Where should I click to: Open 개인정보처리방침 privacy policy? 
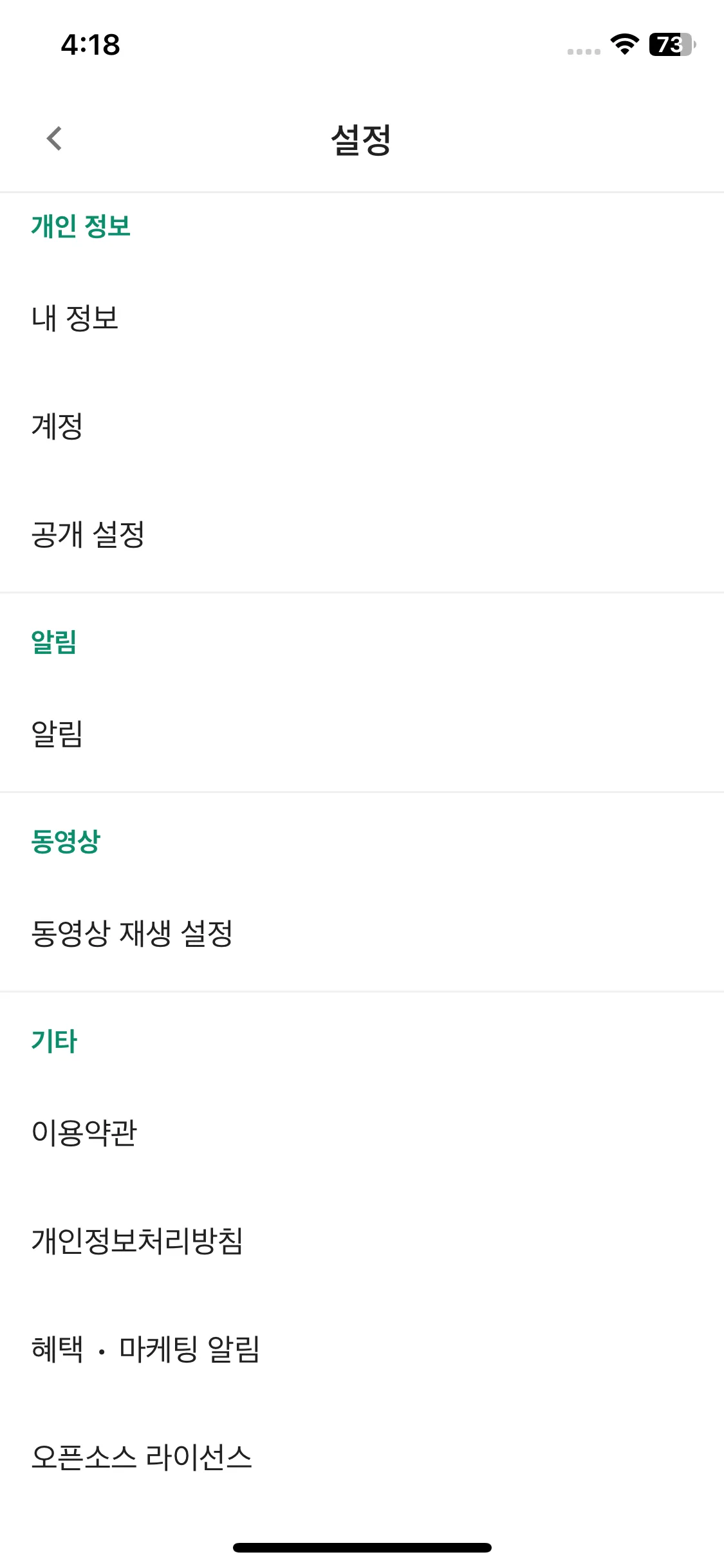(x=137, y=1241)
